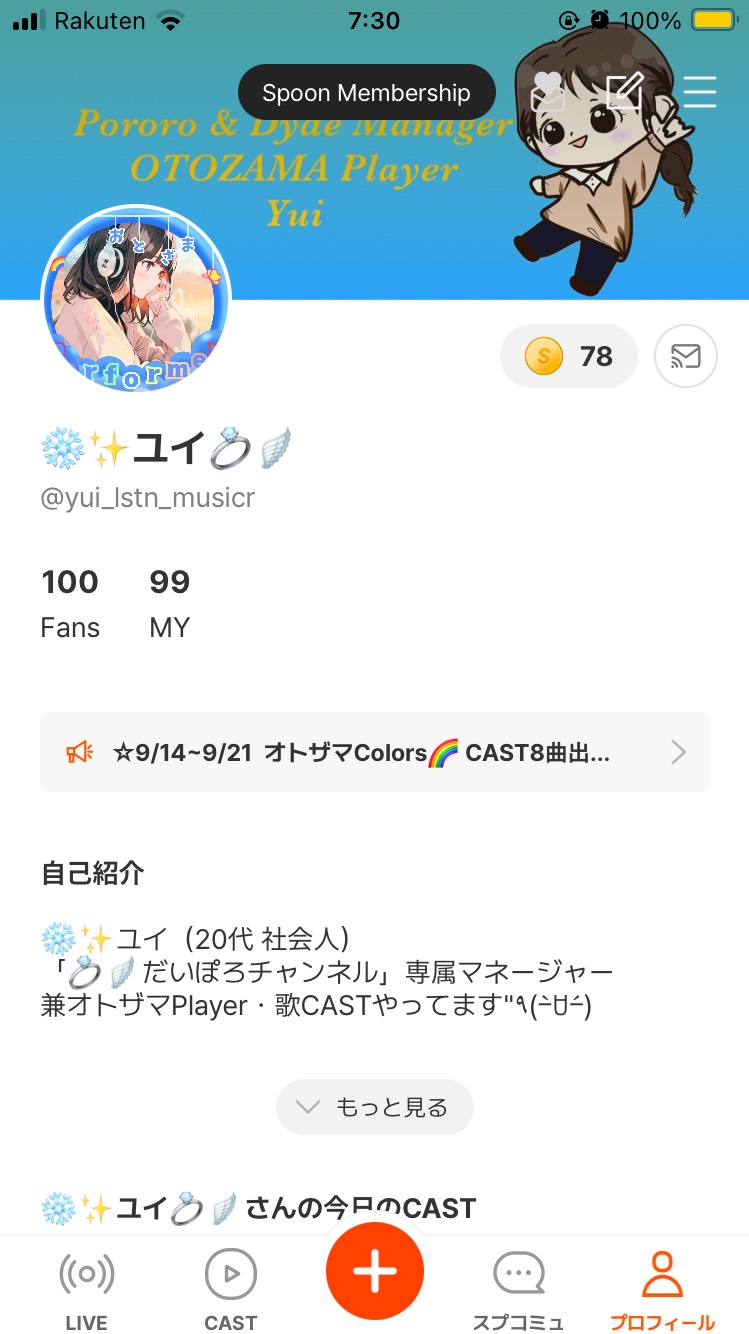The width and height of the screenshot is (749, 1334).
Task: Switch to the CAST tab
Action: 231,1290
